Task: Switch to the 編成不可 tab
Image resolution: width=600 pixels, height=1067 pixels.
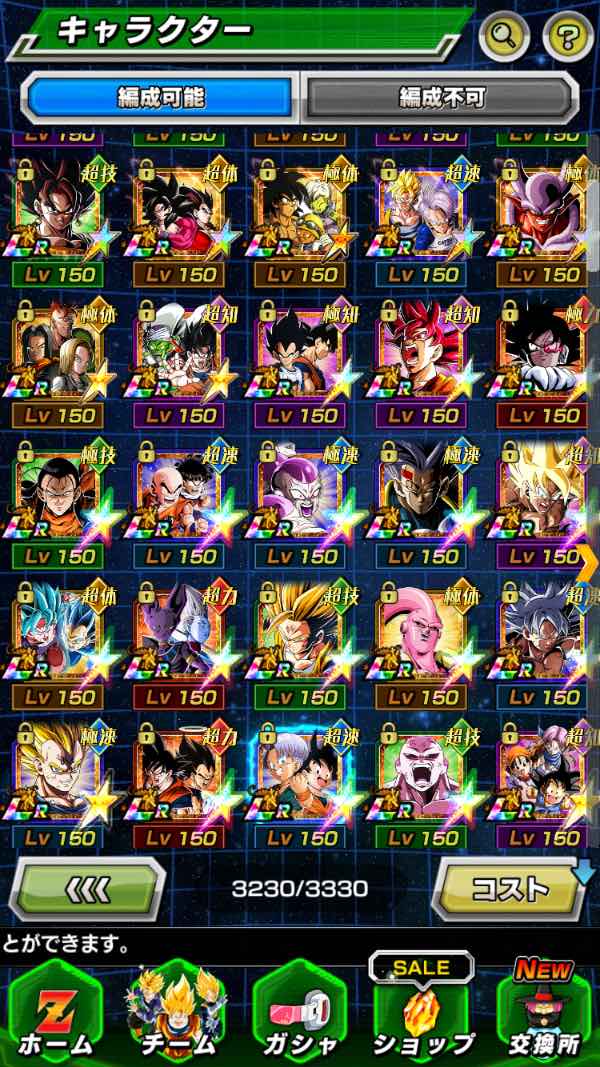Action: 441,97
